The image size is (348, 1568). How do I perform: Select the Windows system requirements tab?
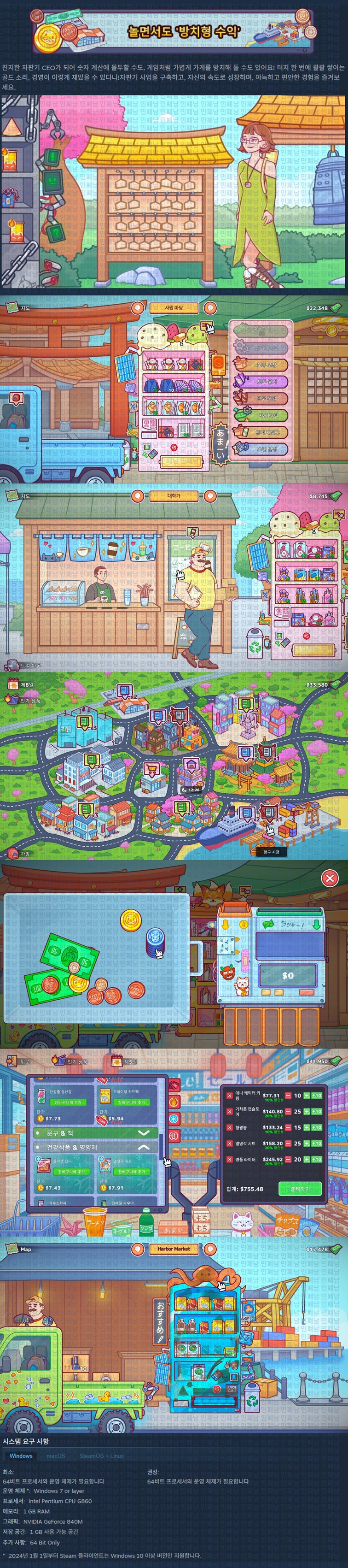coord(21,1456)
